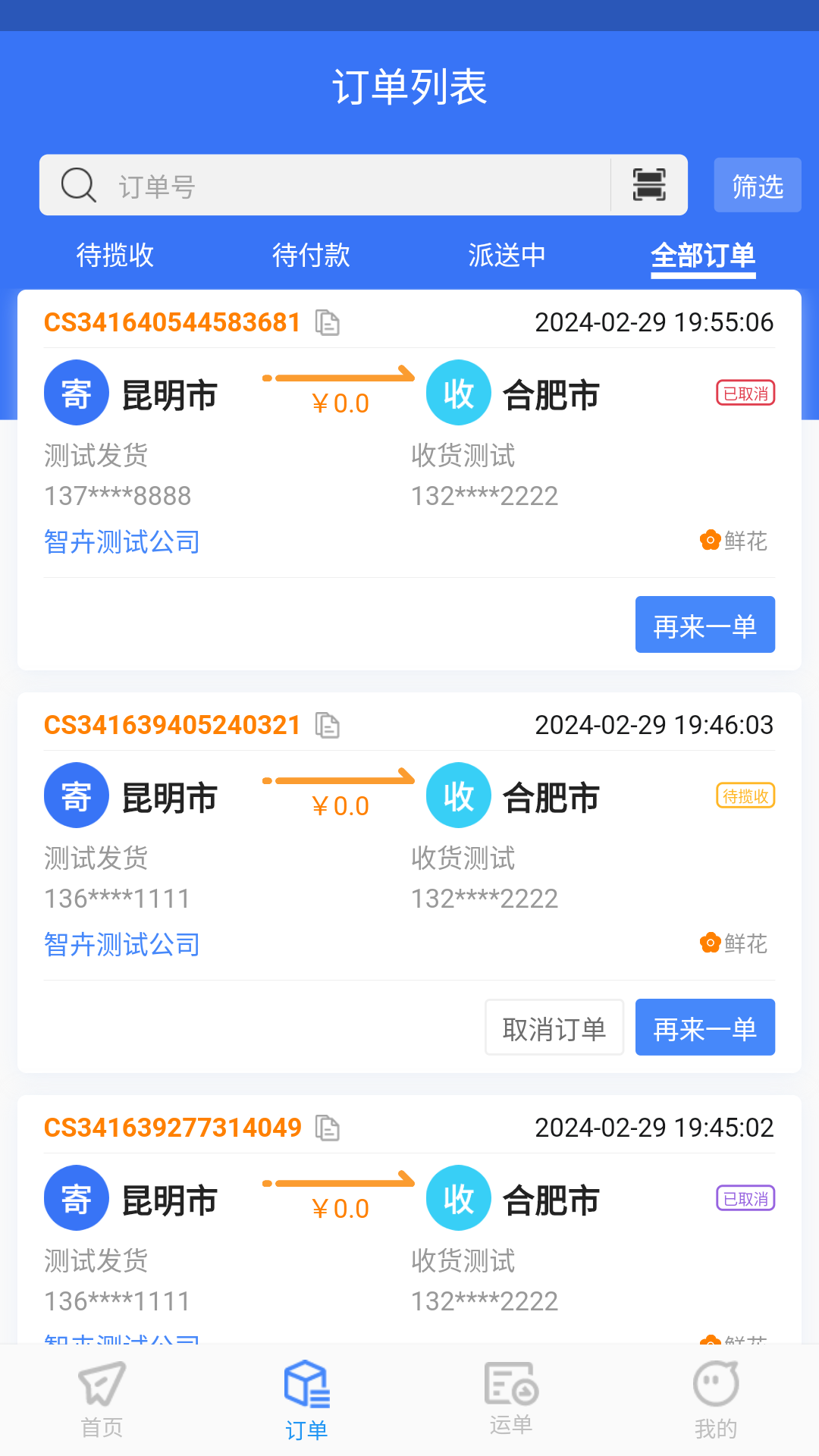The height and width of the screenshot is (1456, 819).
Task: Open the 订单 bottom tab
Action: click(306, 1400)
